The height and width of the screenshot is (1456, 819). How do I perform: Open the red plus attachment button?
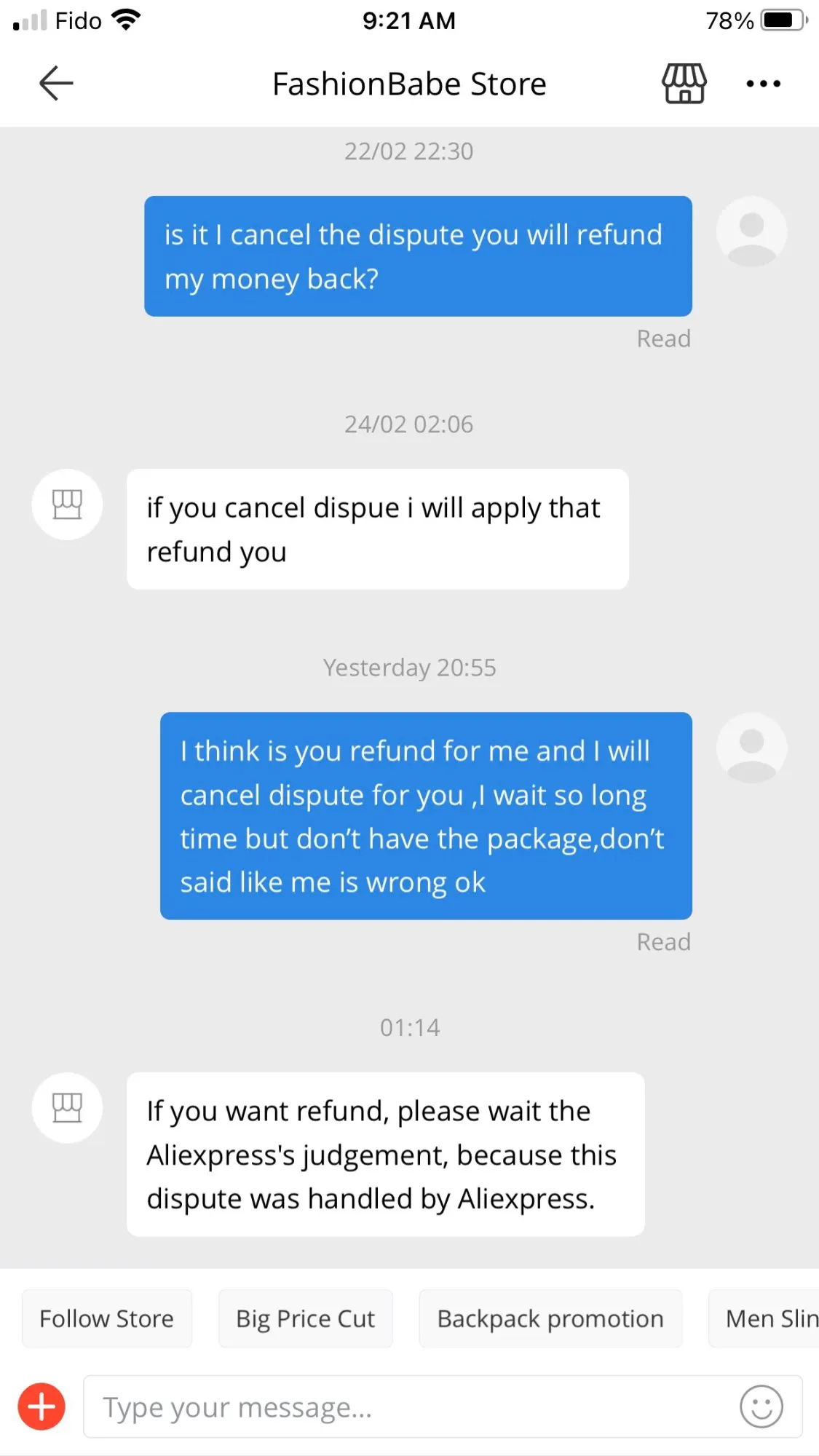(x=41, y=1406)
